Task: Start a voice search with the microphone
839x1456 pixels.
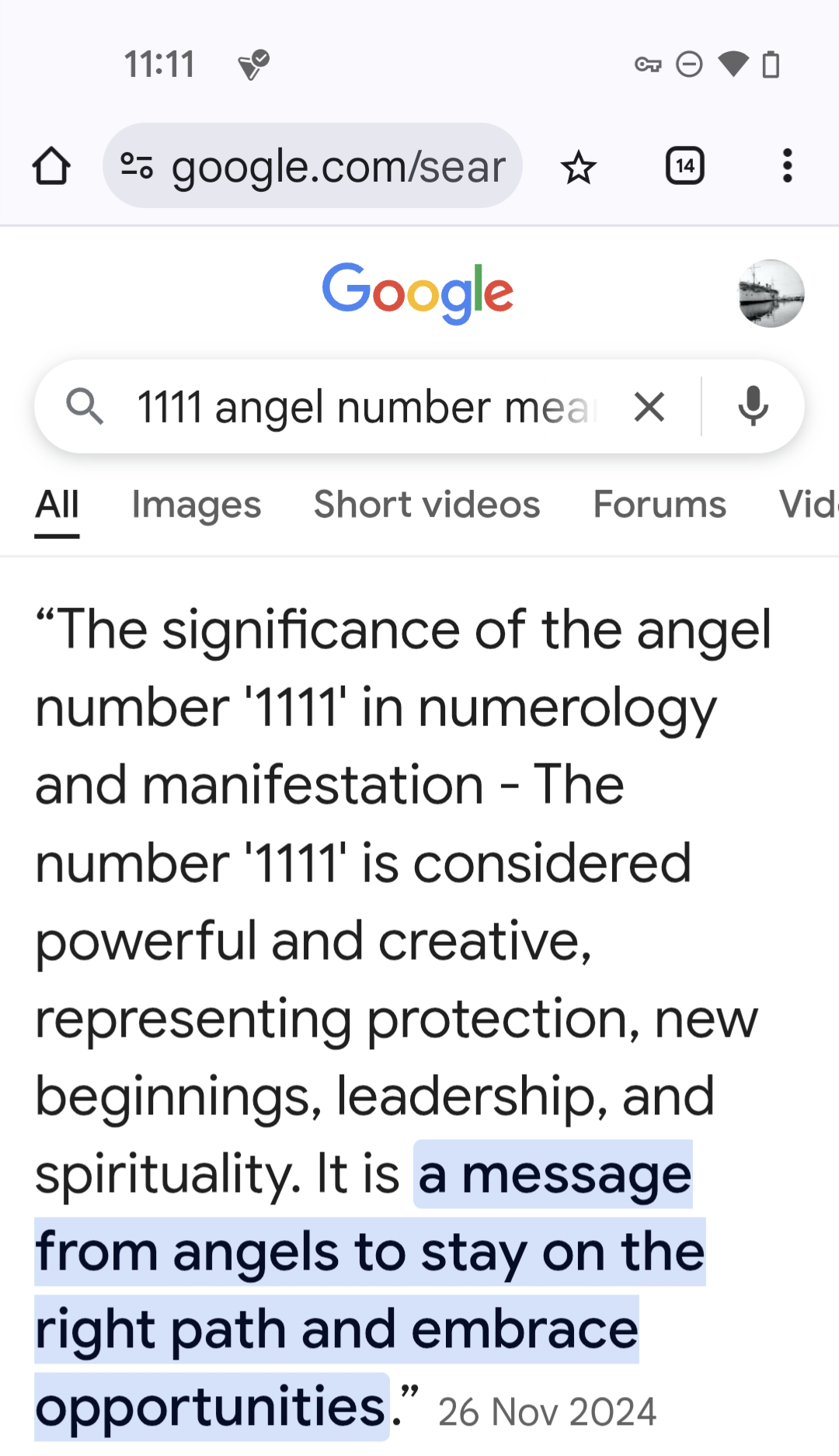Action: [x=752, y=407]
